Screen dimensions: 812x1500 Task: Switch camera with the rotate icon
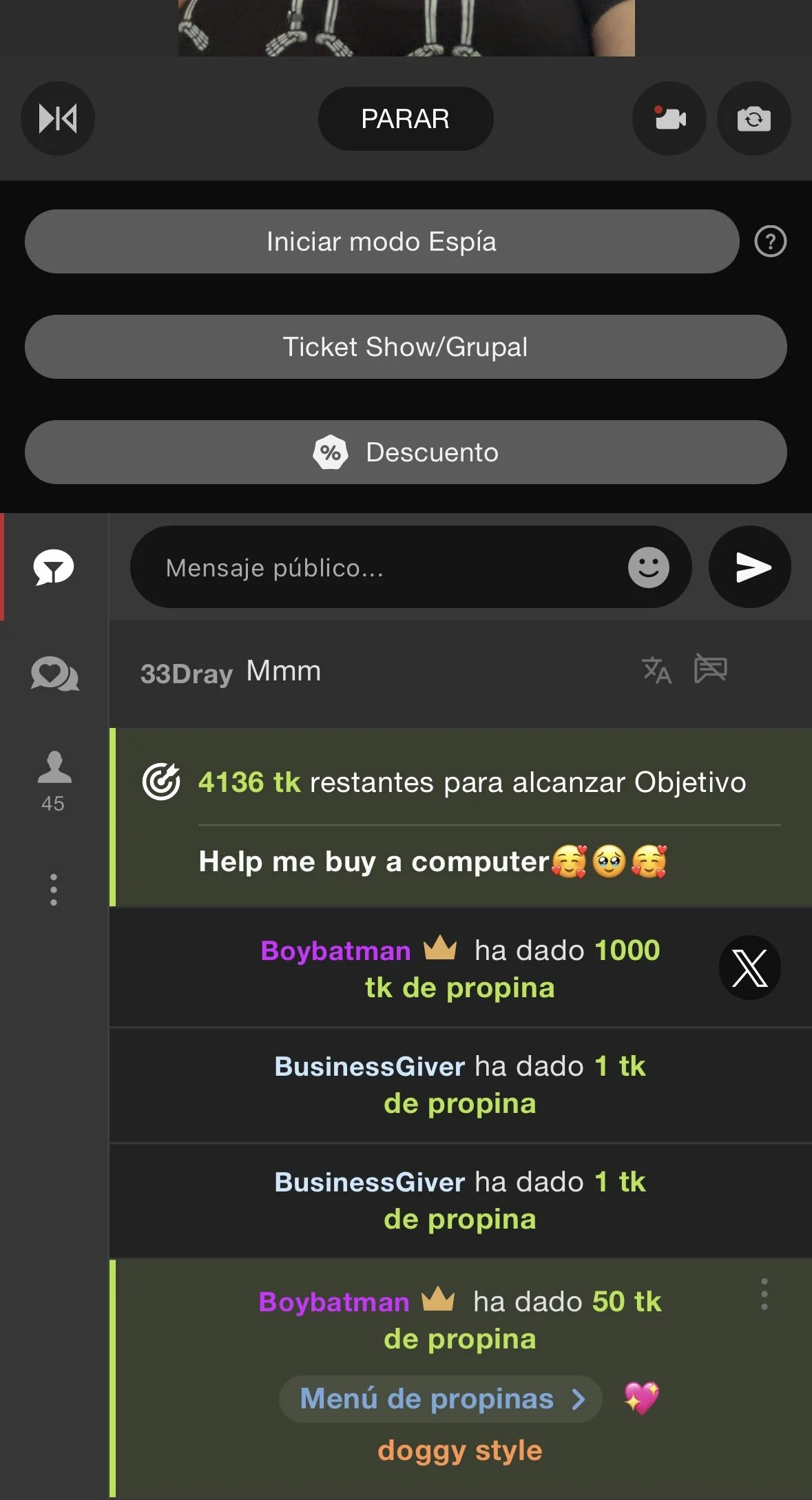tap(753, 118)
